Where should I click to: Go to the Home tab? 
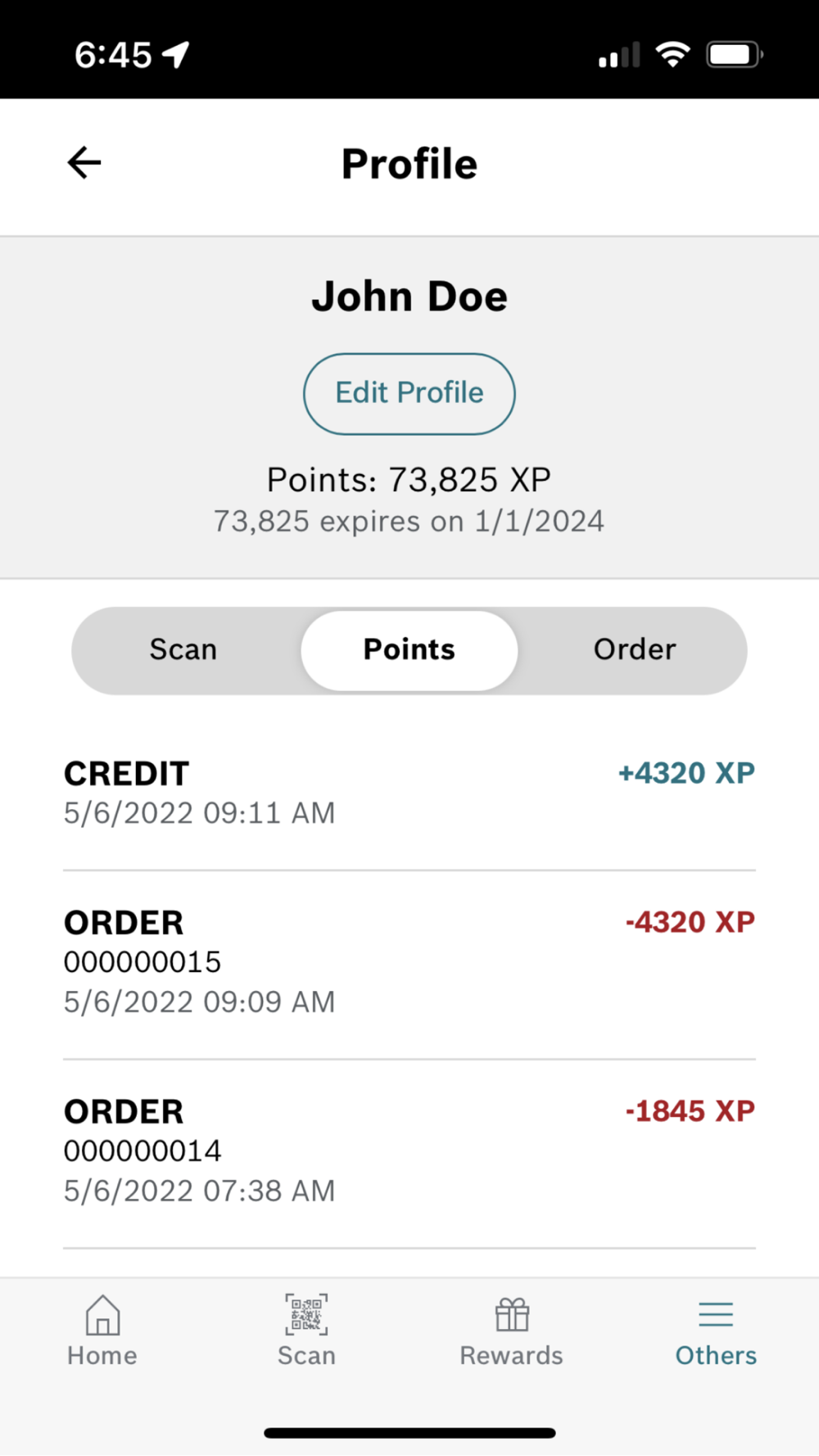pos(102,1332)
